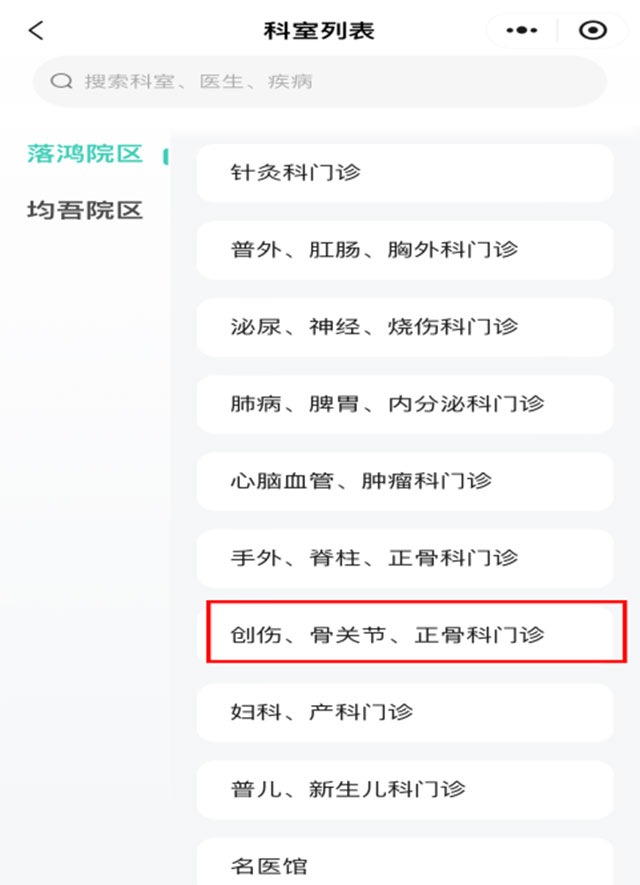Viewport: 640px width, 885px height.
Task: Switch to the 均吾院区 campus tab
Action: pyautogui.click(x=85, y=210)
